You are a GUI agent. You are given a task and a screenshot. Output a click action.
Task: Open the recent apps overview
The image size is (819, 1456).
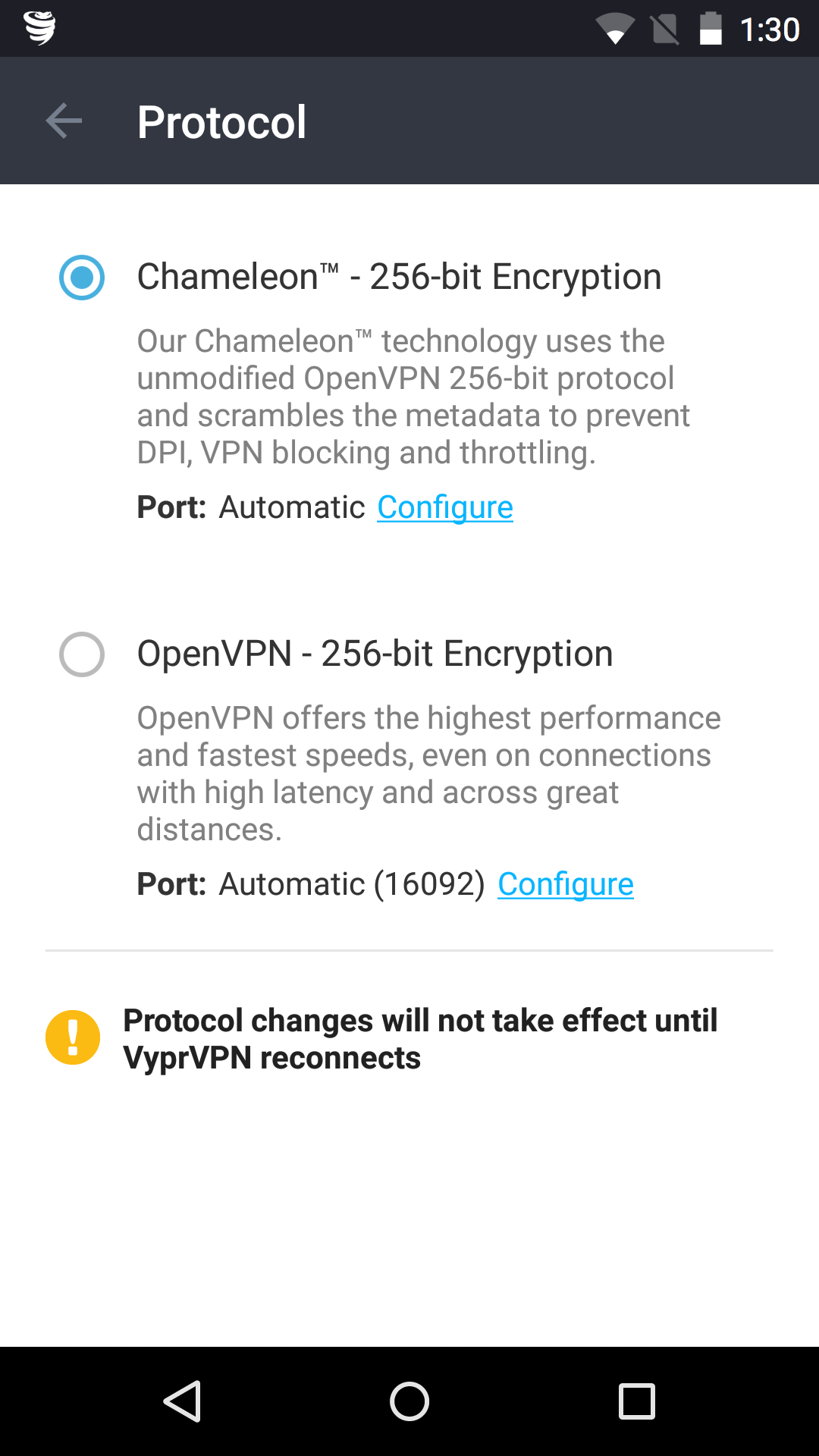coord(636,1401)
